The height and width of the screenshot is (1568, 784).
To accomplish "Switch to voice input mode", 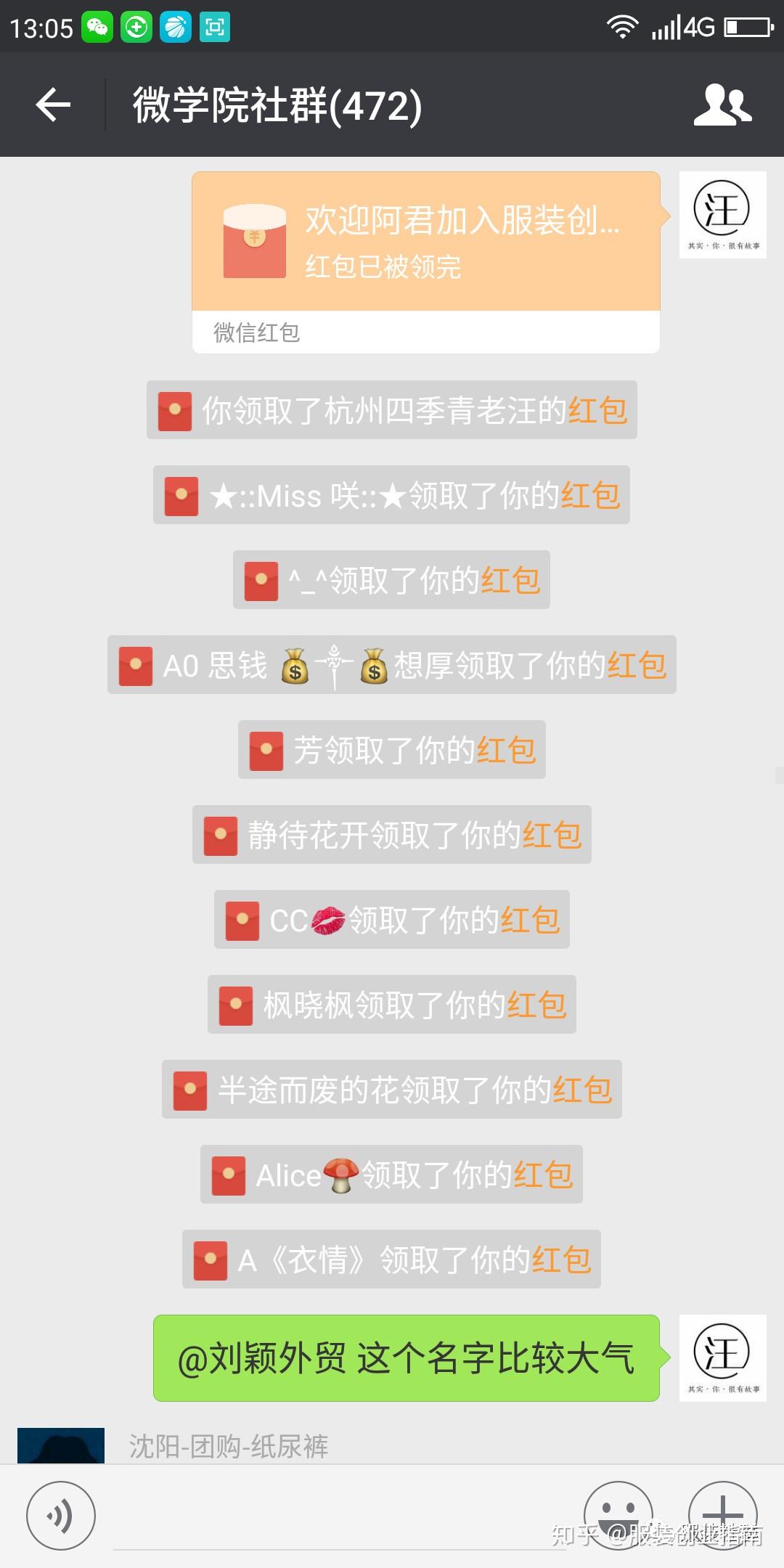I will pyautogui.click(x=61, y=1516).
